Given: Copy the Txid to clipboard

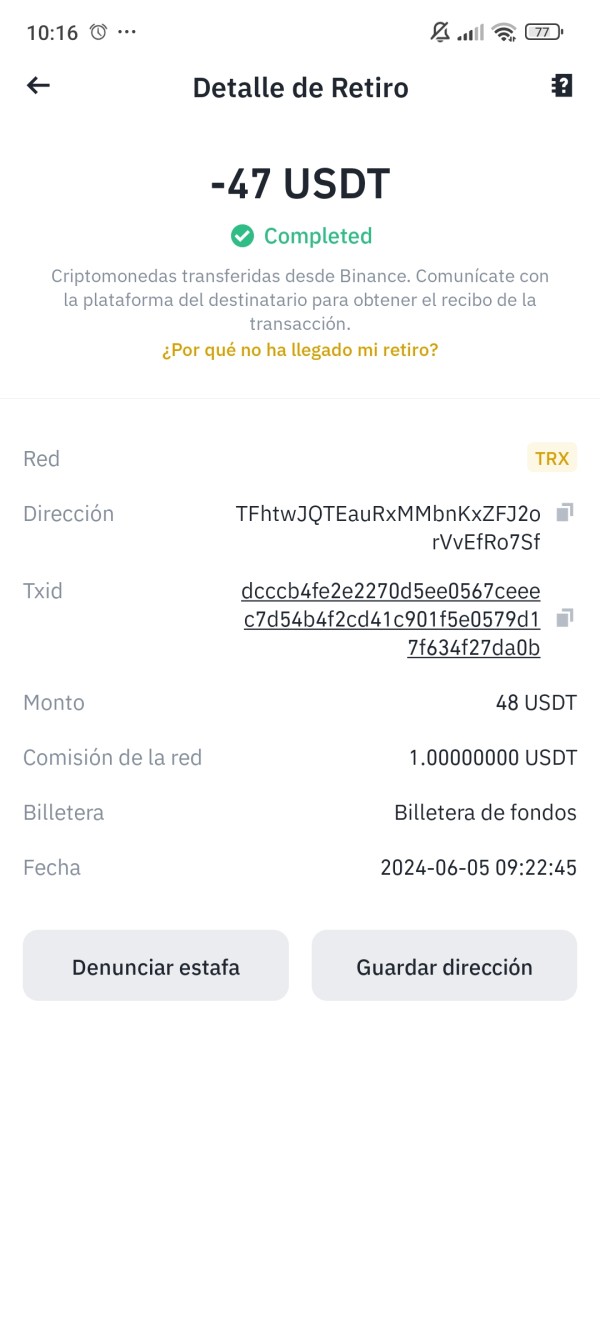Looking at the screenshot, I should coord(565,618).
